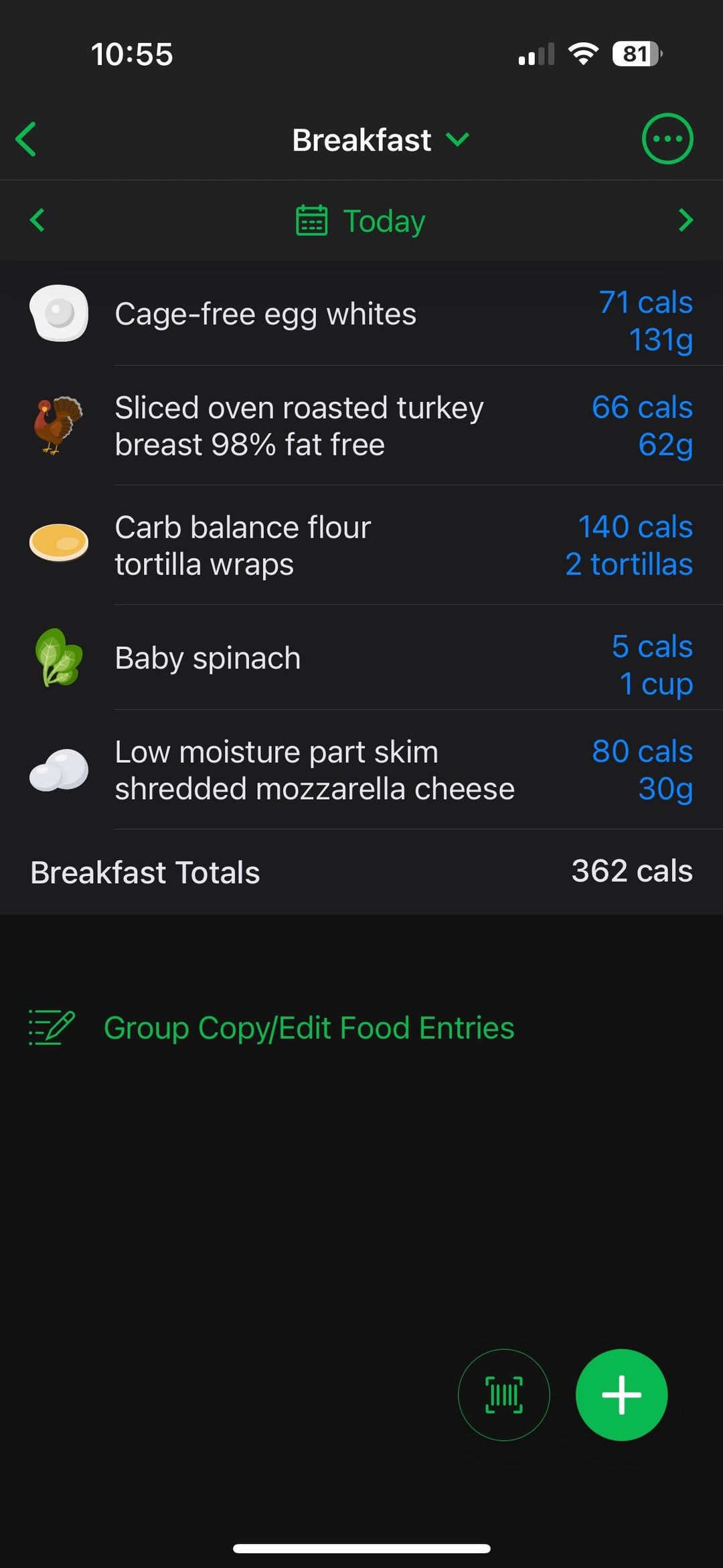Go back using the top-left arrow
This screenshot has width=723, height=1568.
tap(26, 139)
